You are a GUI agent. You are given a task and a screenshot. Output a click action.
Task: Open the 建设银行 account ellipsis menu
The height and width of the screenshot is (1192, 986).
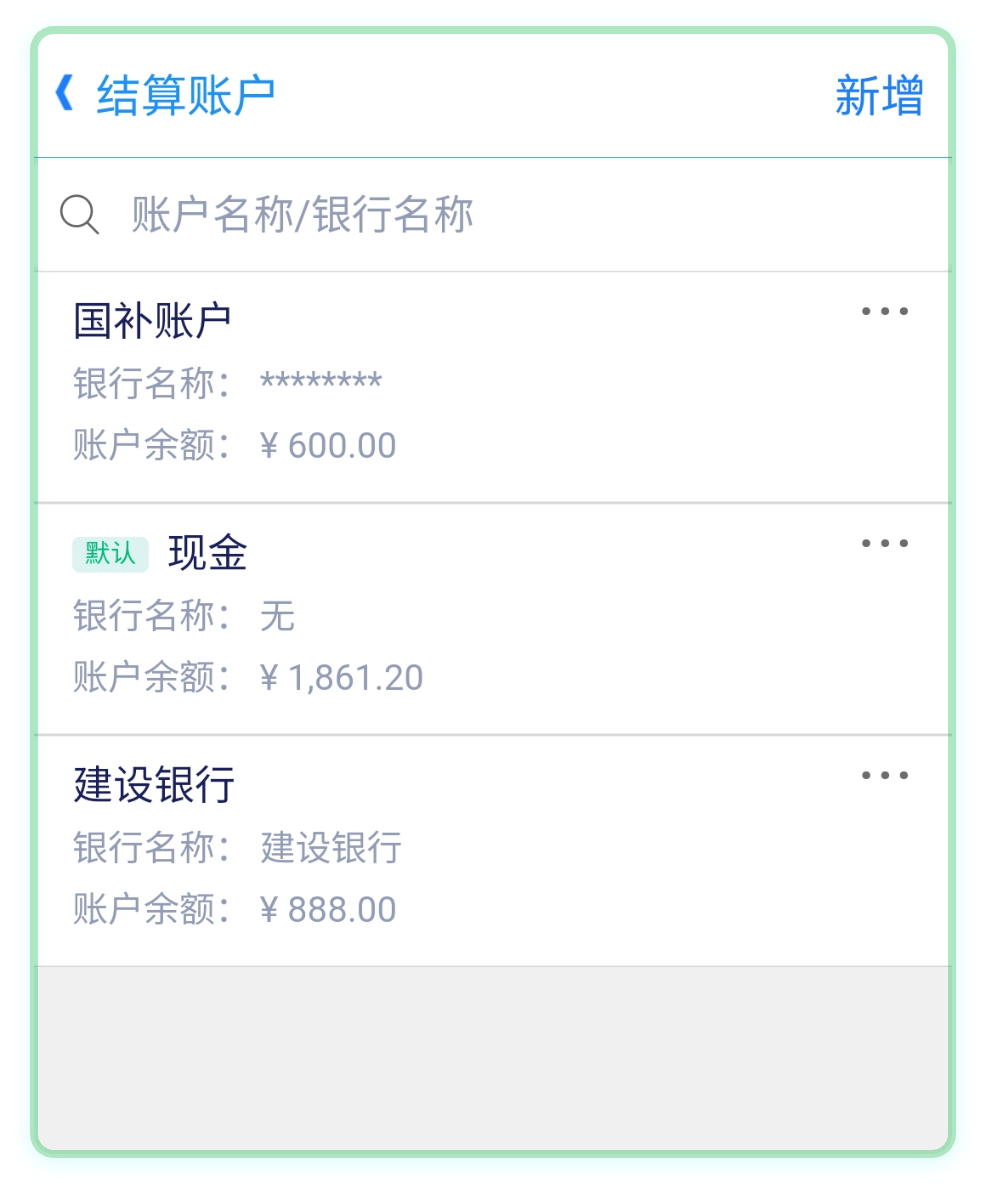(884, 775)
